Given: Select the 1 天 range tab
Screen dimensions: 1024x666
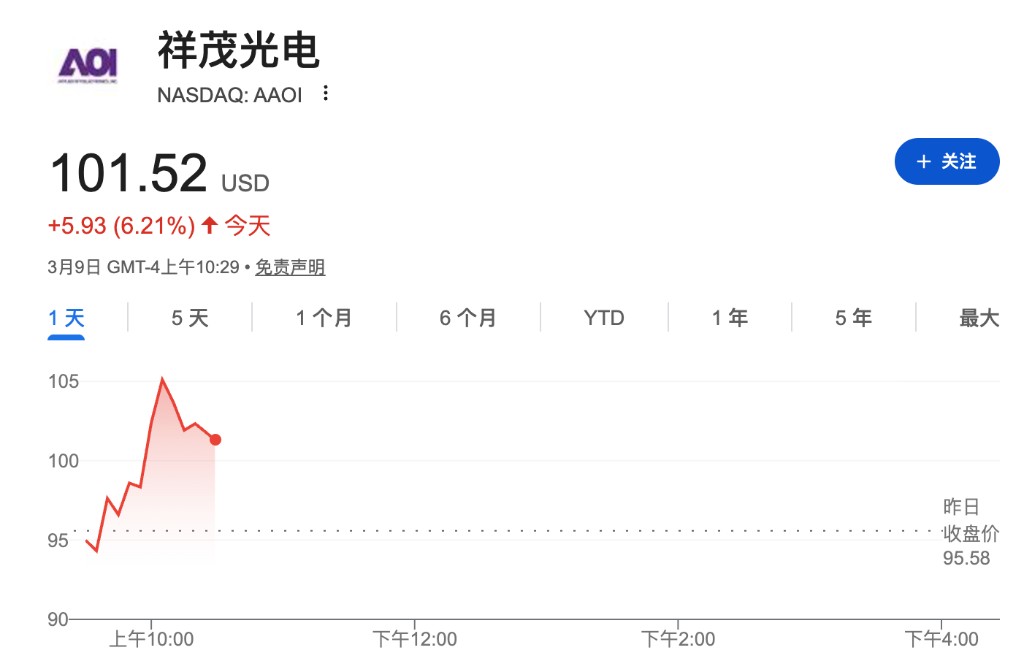Looking at the screenshot, I should coord(67,318).
